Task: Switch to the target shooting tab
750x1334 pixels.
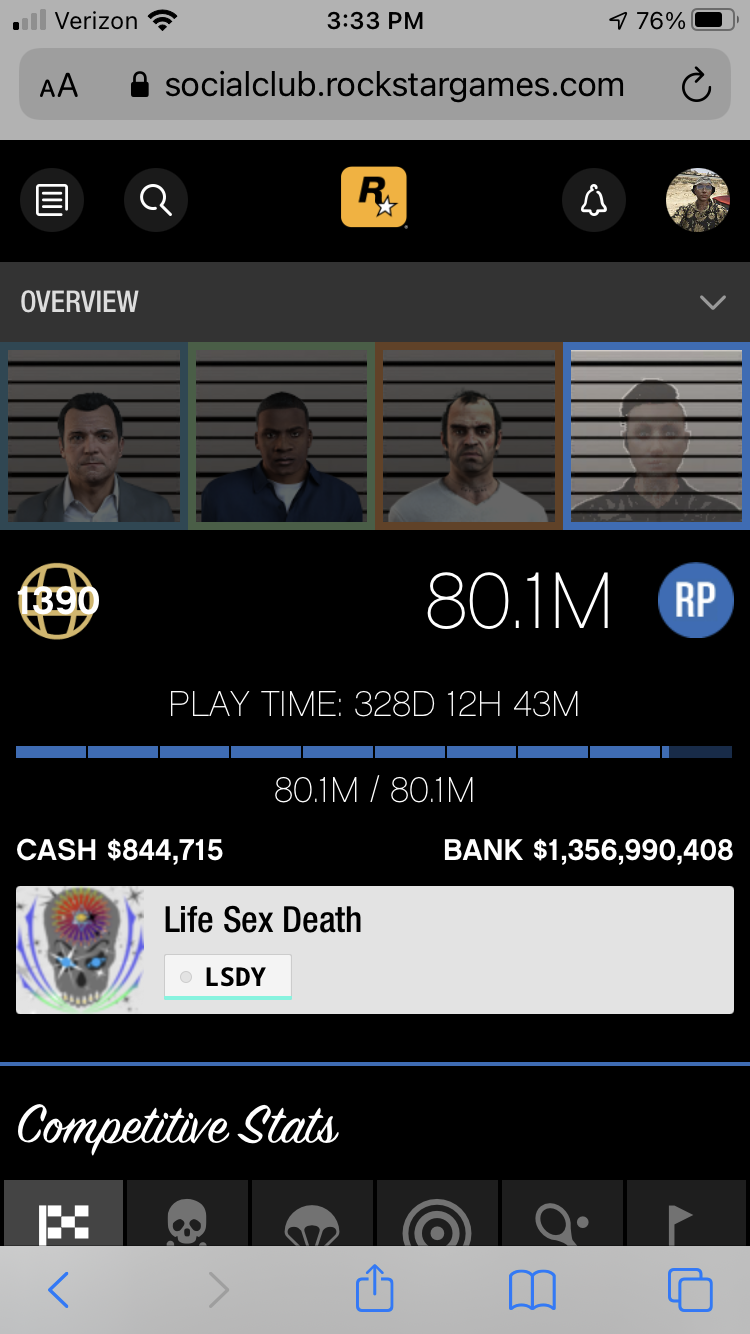Action: [437, 1215]
